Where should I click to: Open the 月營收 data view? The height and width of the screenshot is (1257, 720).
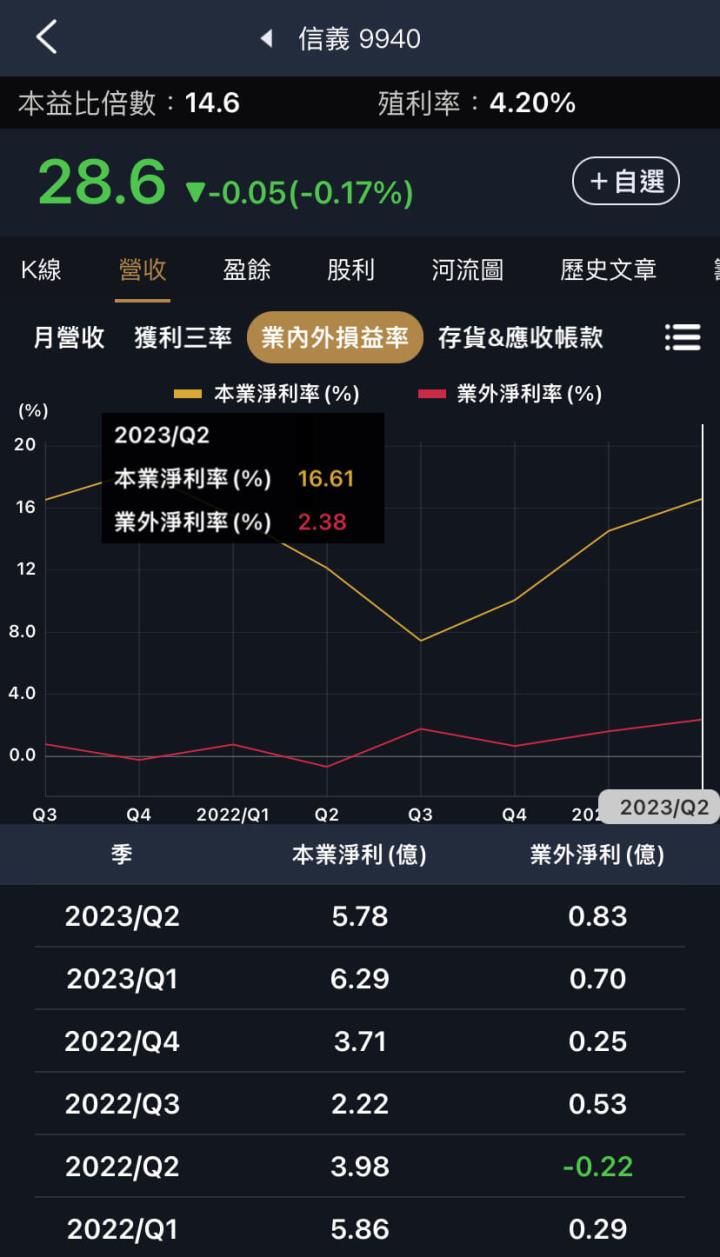click(x=66, y=338)
